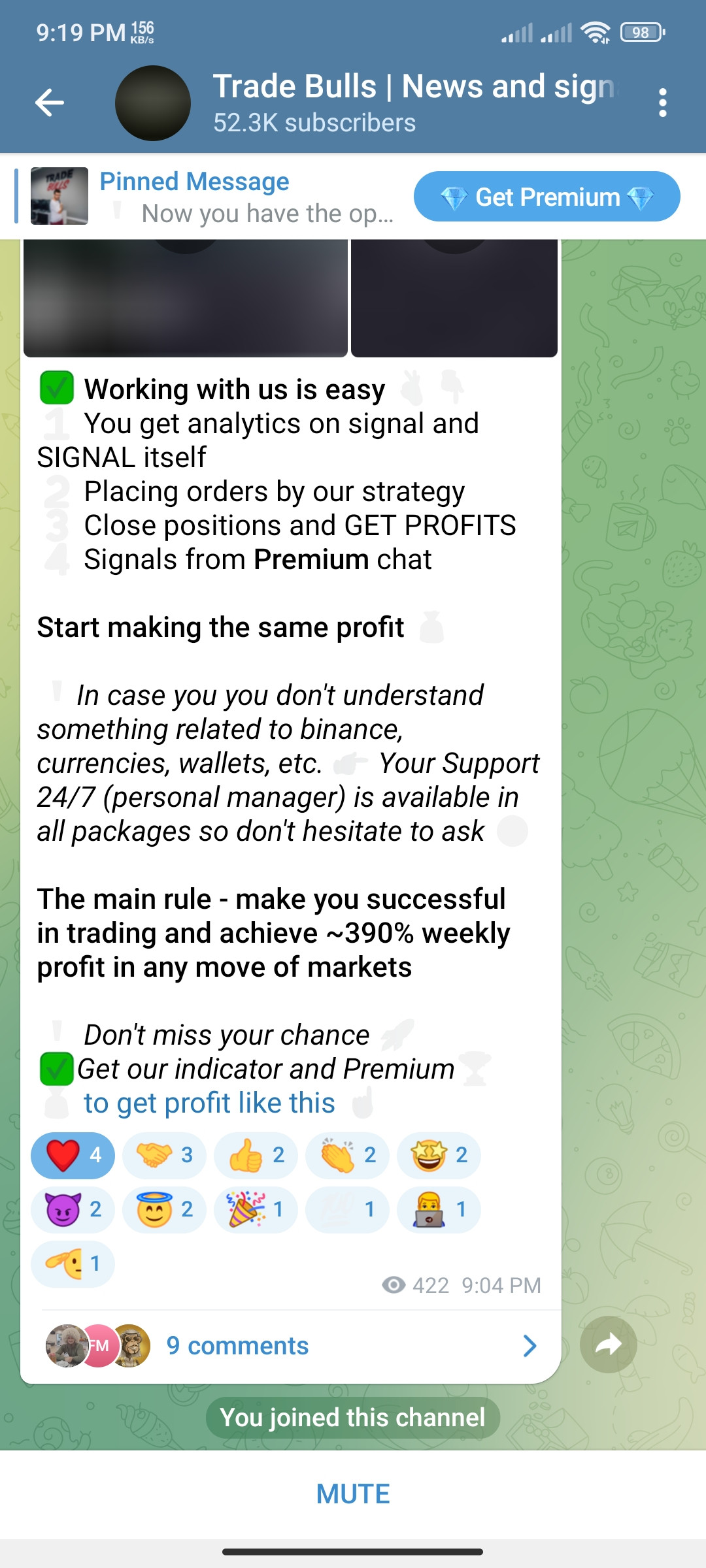React with the handshake emoji
The height and width of the screenshot is (1568, 706).
(164, 1155)
